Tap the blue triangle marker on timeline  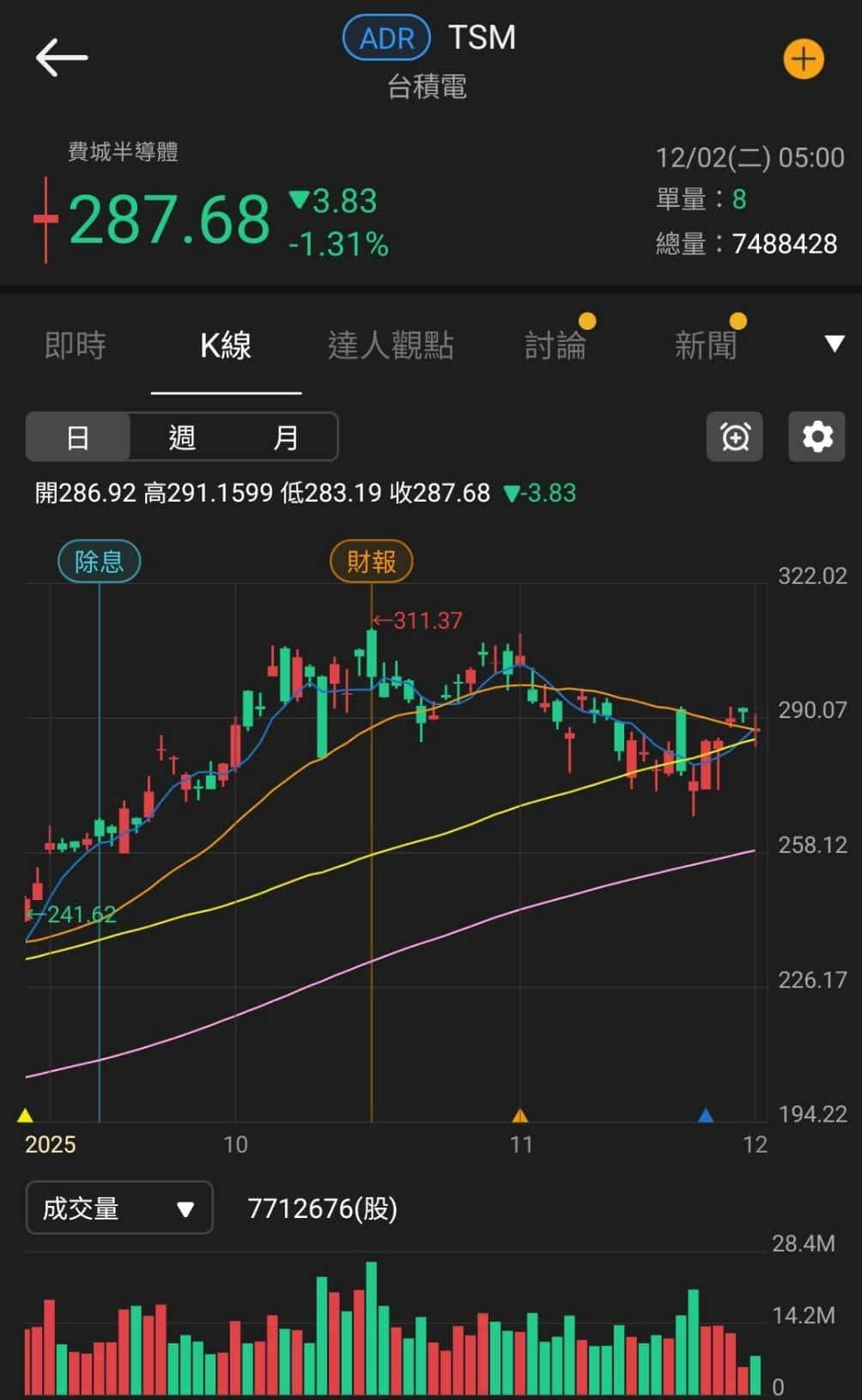(x=706, y=1115)
